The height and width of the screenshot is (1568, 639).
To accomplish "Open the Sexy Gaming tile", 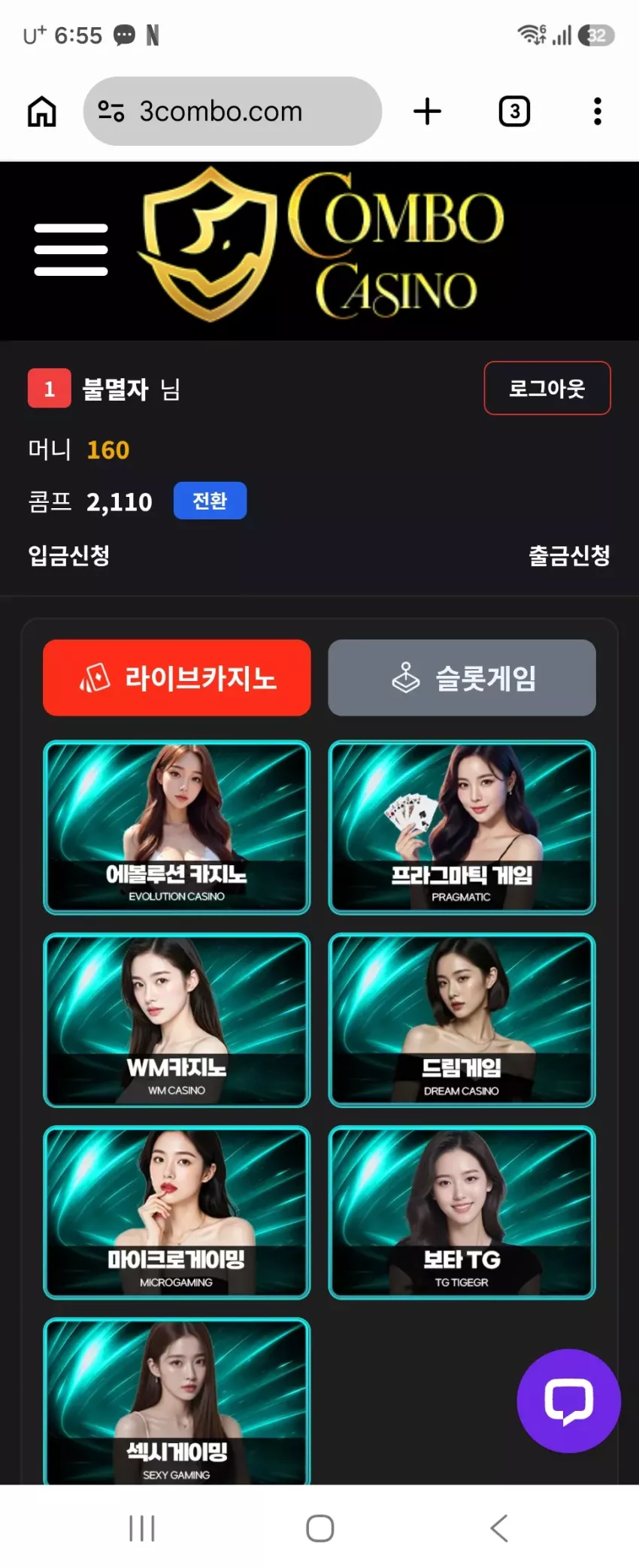I will (177, 1401).
